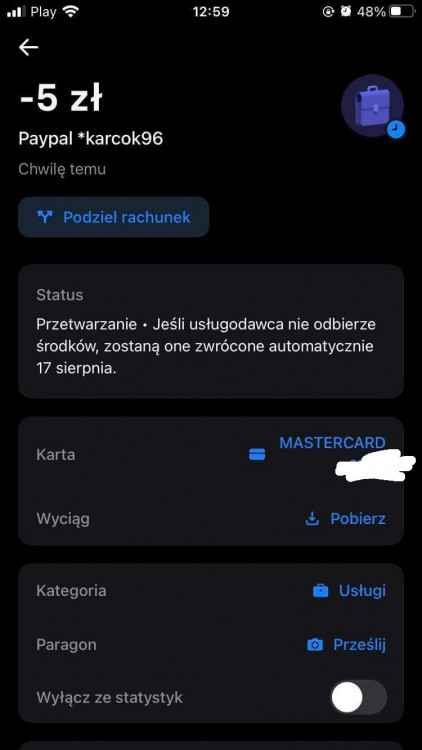Toggle the Wyłącz ze statystyk switch
Viewport: 422px width, 750px height.
click(358, 697)
